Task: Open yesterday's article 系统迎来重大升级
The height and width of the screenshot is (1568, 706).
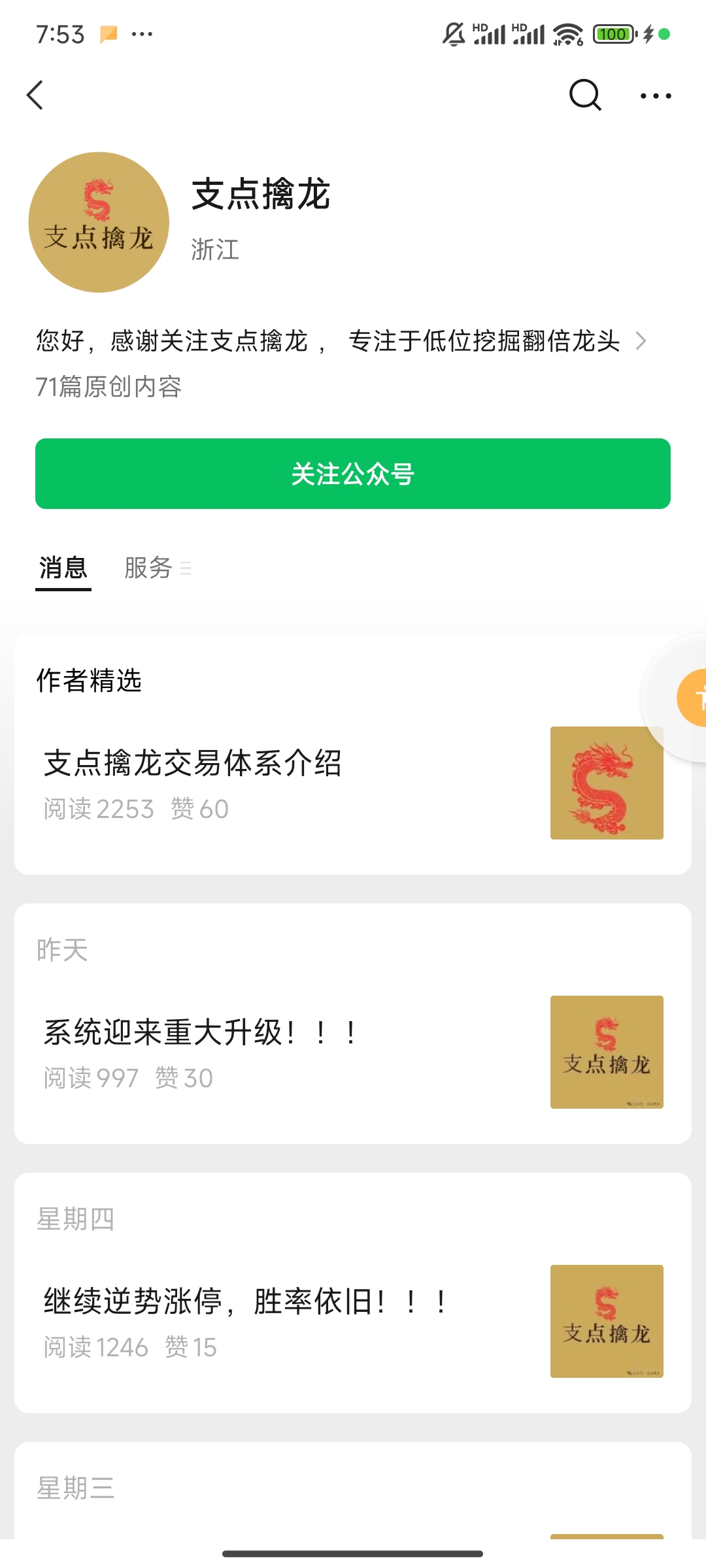Action: (201, 1033)
